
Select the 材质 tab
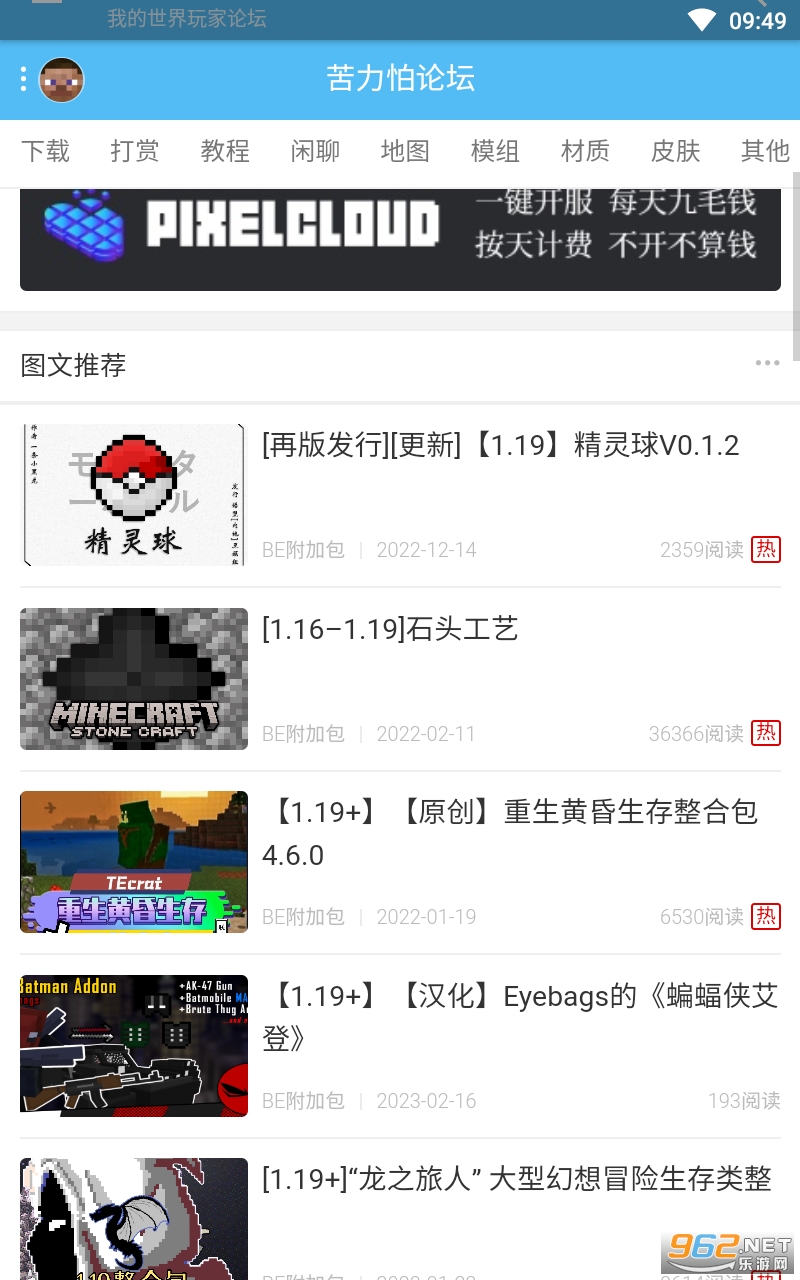[x=585, y=151]
